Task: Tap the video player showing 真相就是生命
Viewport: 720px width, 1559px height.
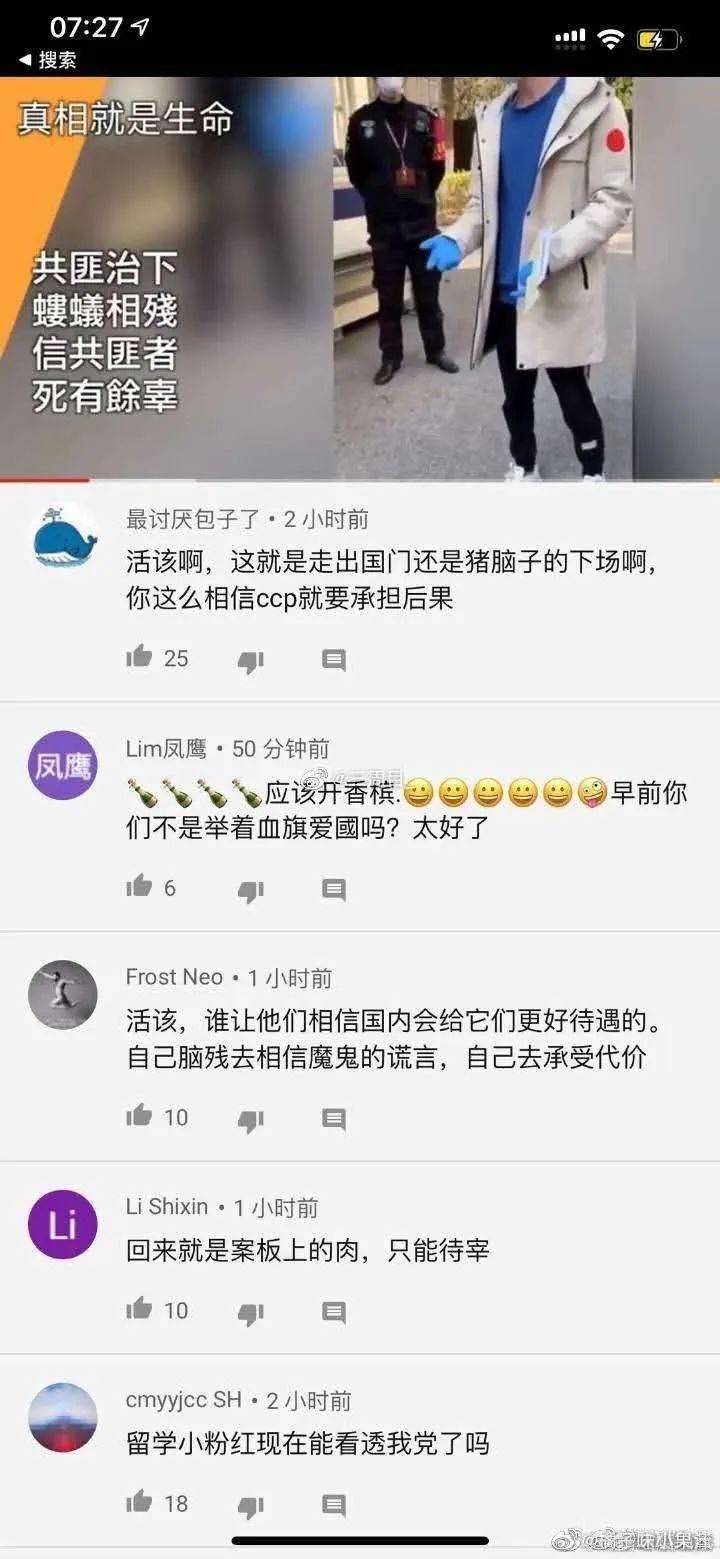Action: (x=360, y=278)
